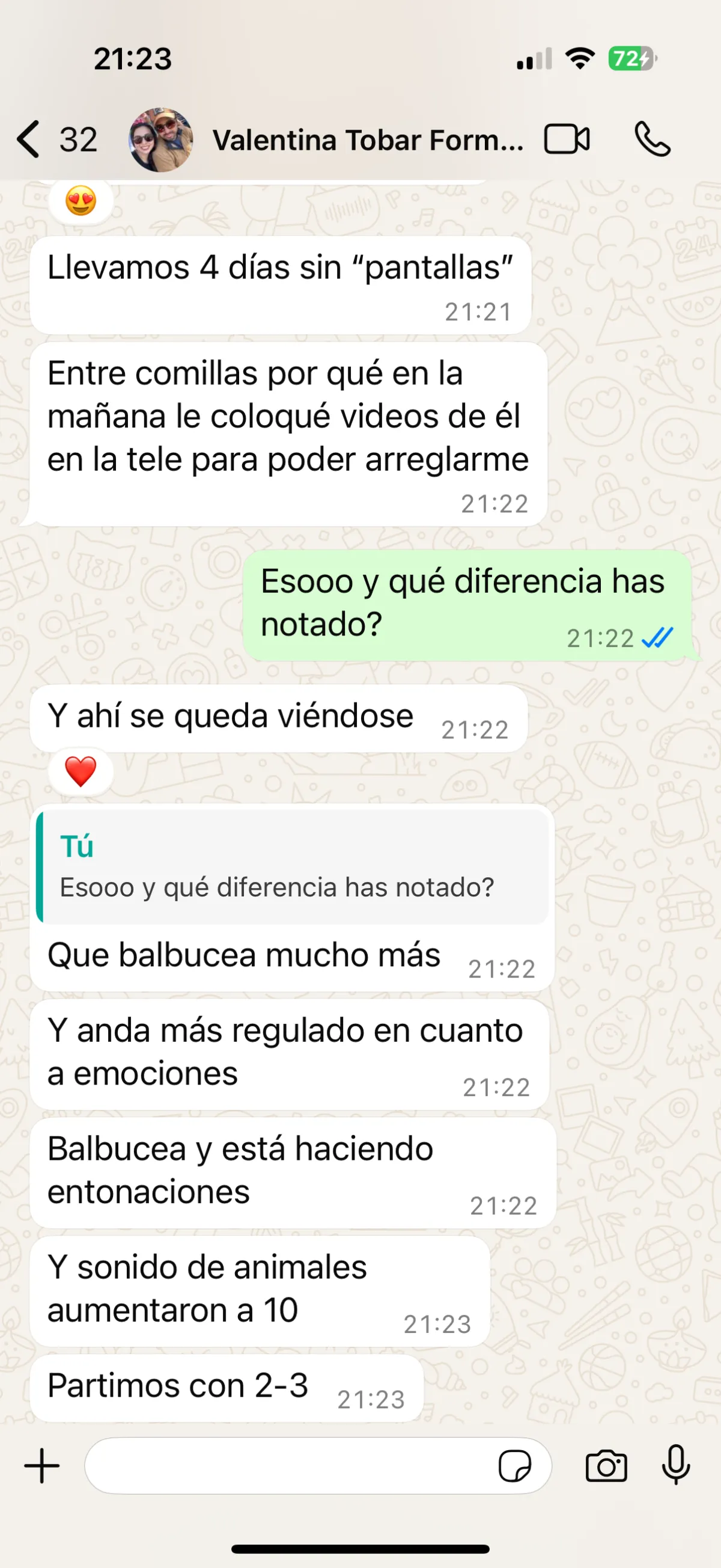View the heart-eyes emoji reaction details
This screenshot has width=721, height=1568.
click(x=81, y=201)
